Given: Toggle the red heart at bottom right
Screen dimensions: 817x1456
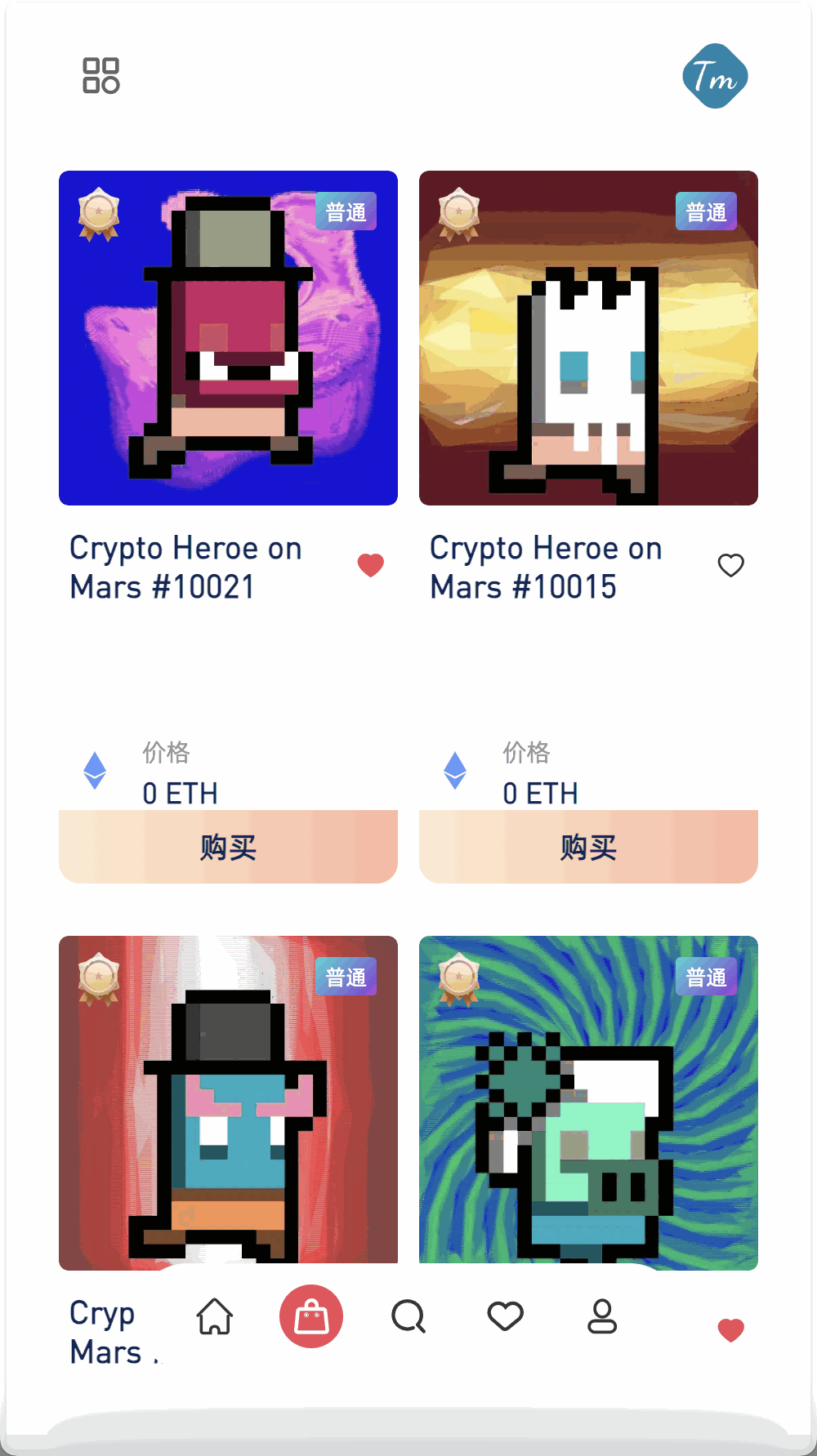Looking at the screenshot, I should coord(730,1329).
